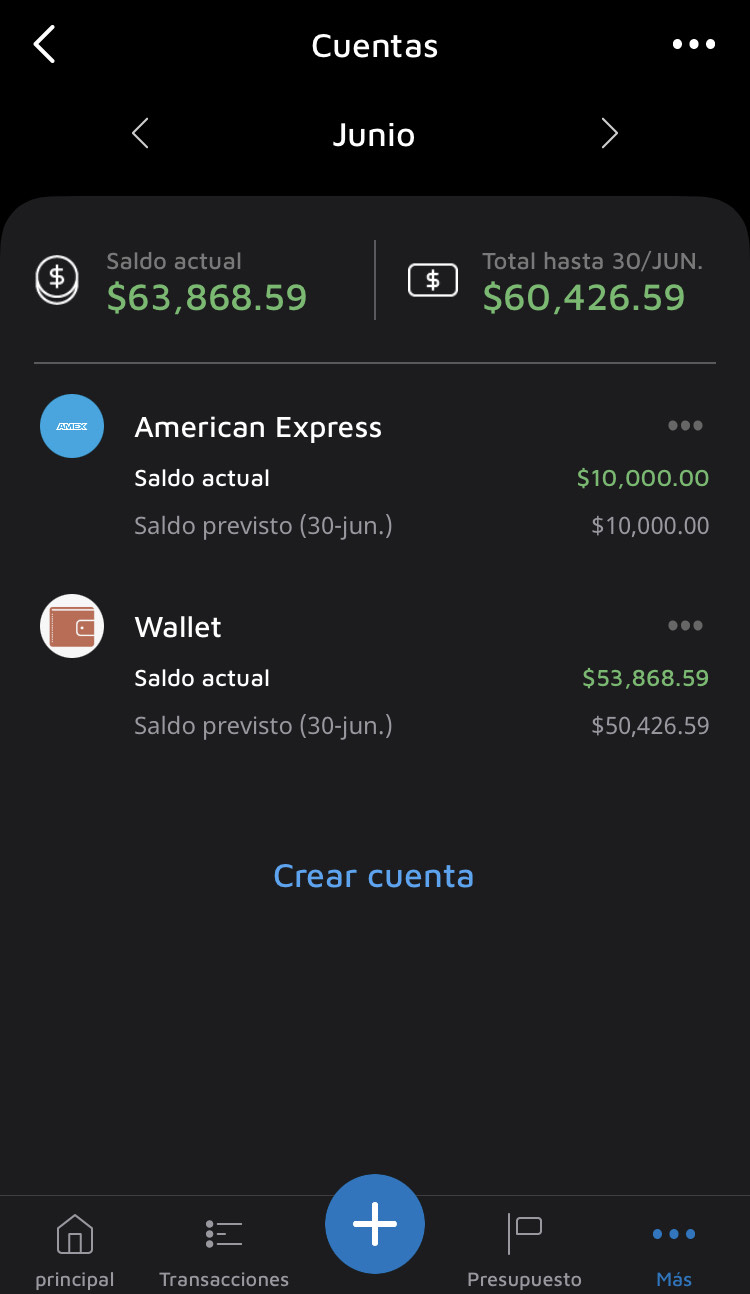Image resolution: width=750 pixels, height=1294 pixels.
Task: Tap the Crear cuenta link
Action: [x=374, y=876]
